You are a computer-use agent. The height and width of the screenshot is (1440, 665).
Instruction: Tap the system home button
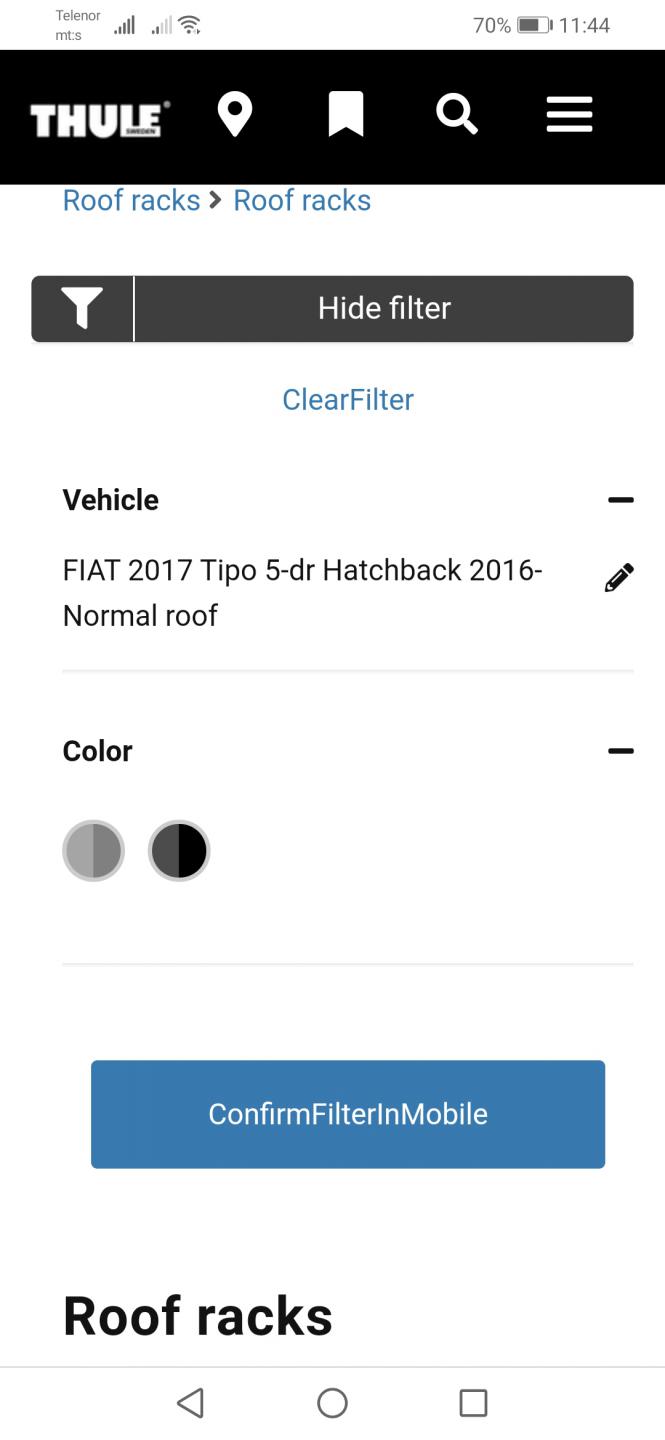(x=332, y=1403)
